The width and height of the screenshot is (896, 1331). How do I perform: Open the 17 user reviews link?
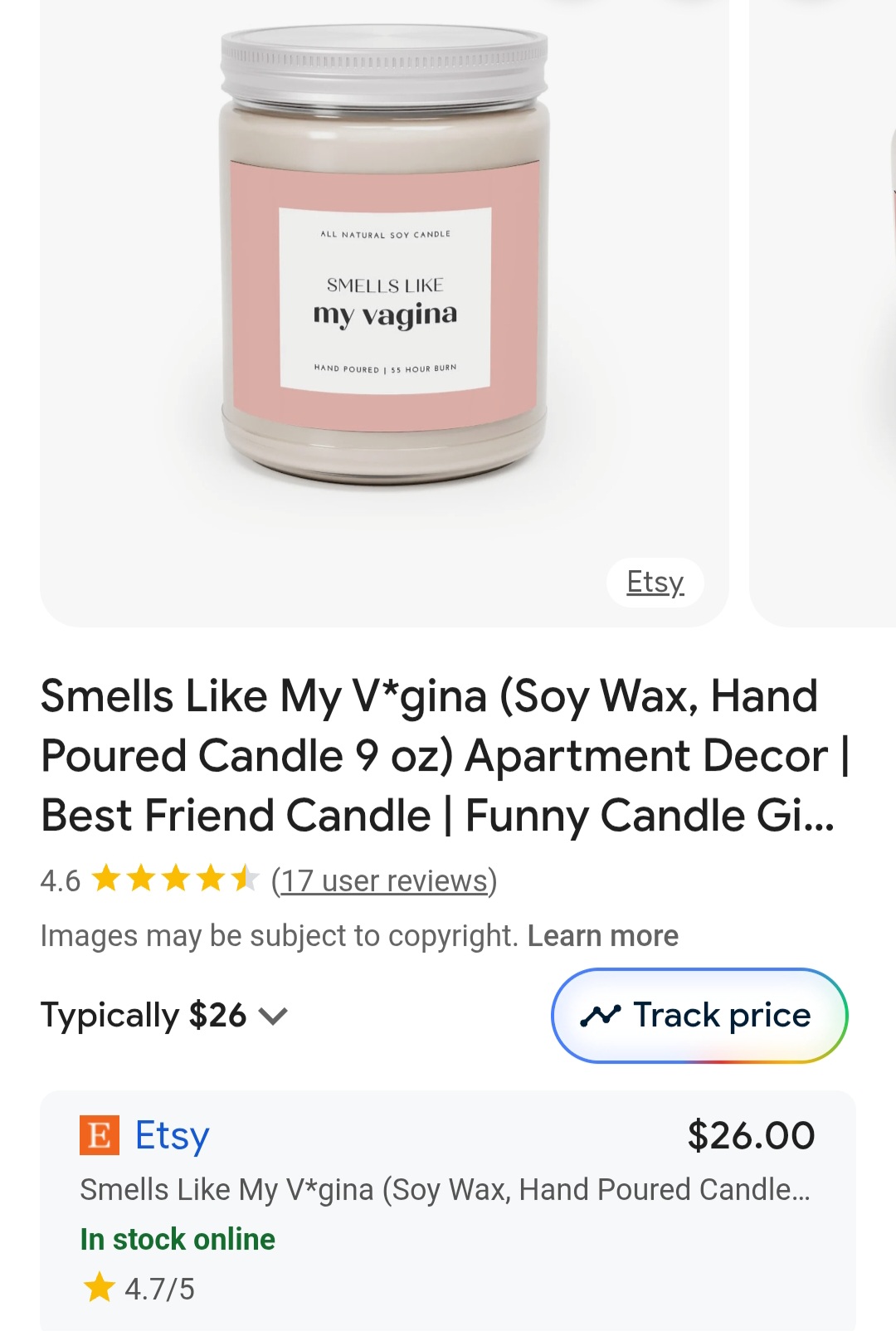(384, 880)
